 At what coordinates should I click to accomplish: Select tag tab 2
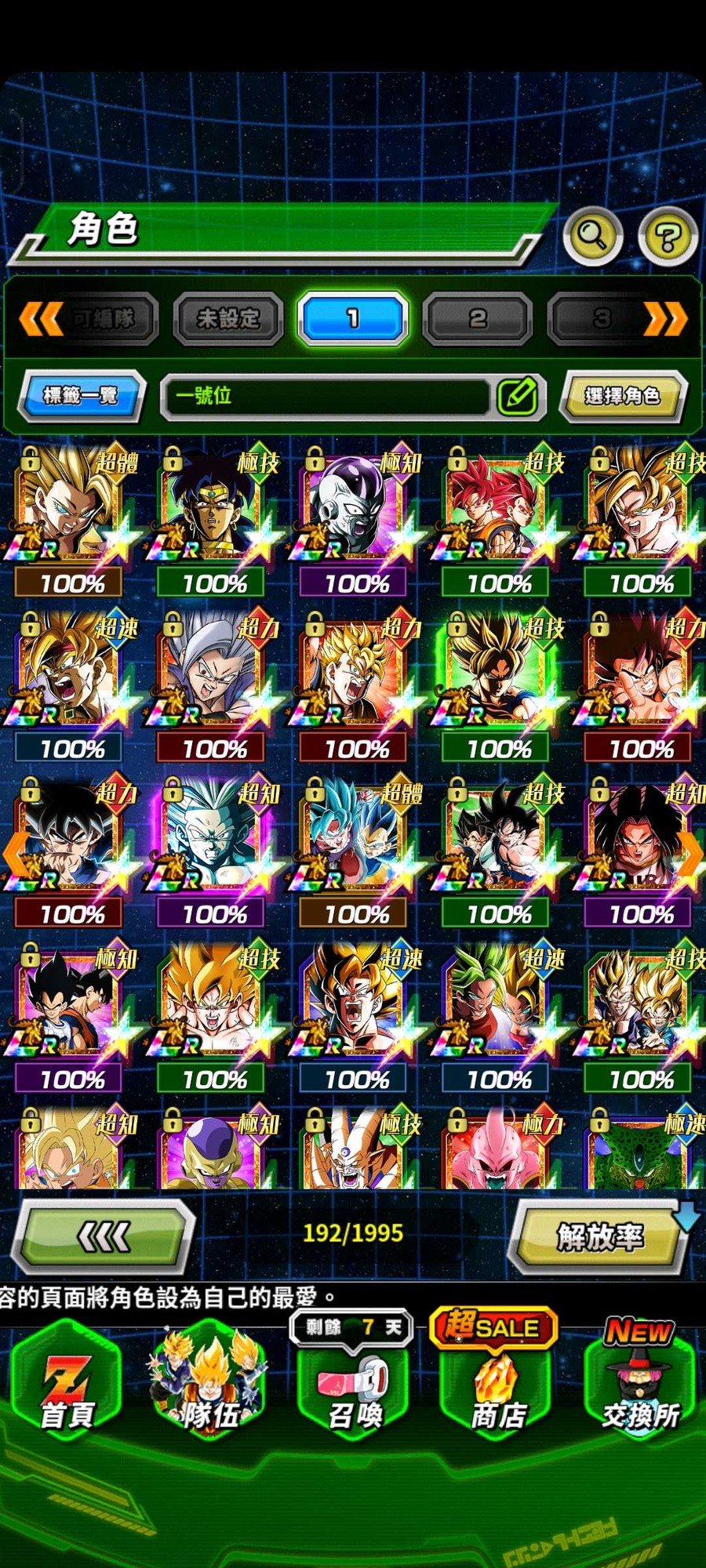[477, 318]
